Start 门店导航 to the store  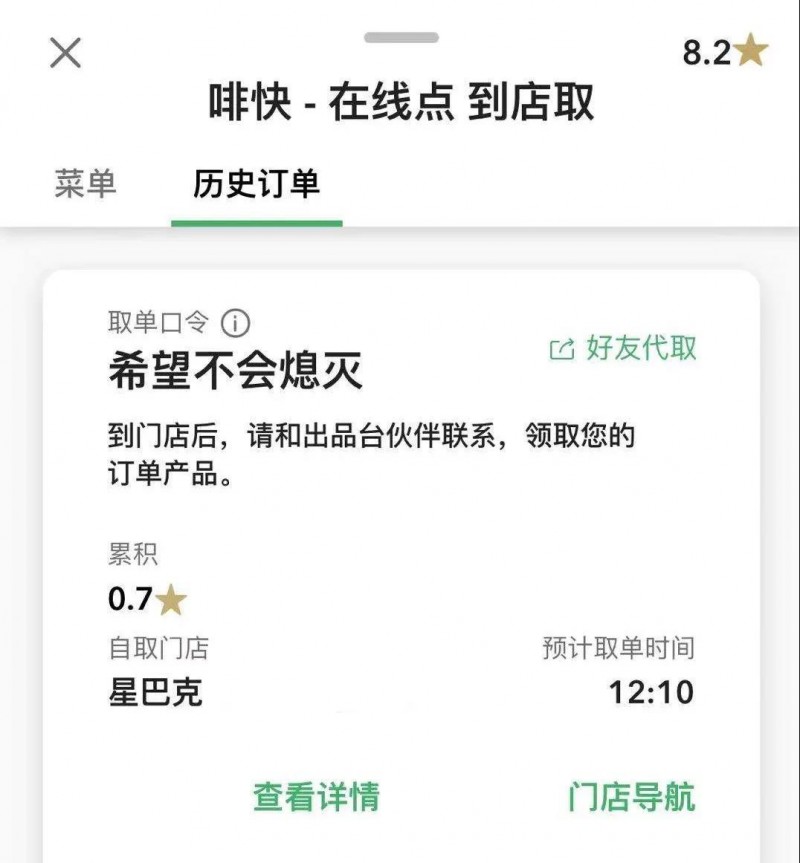pos(630,797)
